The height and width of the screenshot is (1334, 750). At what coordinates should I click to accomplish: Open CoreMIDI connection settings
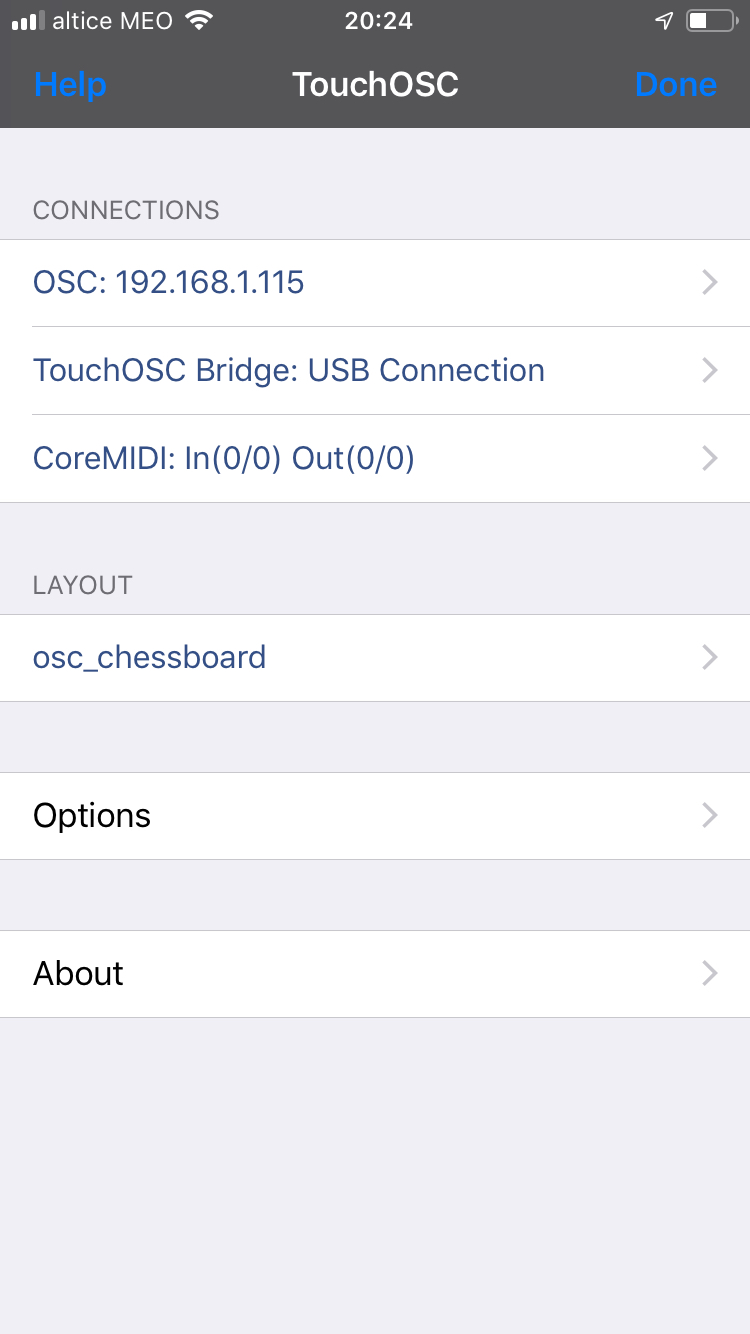tap(375, 459)
